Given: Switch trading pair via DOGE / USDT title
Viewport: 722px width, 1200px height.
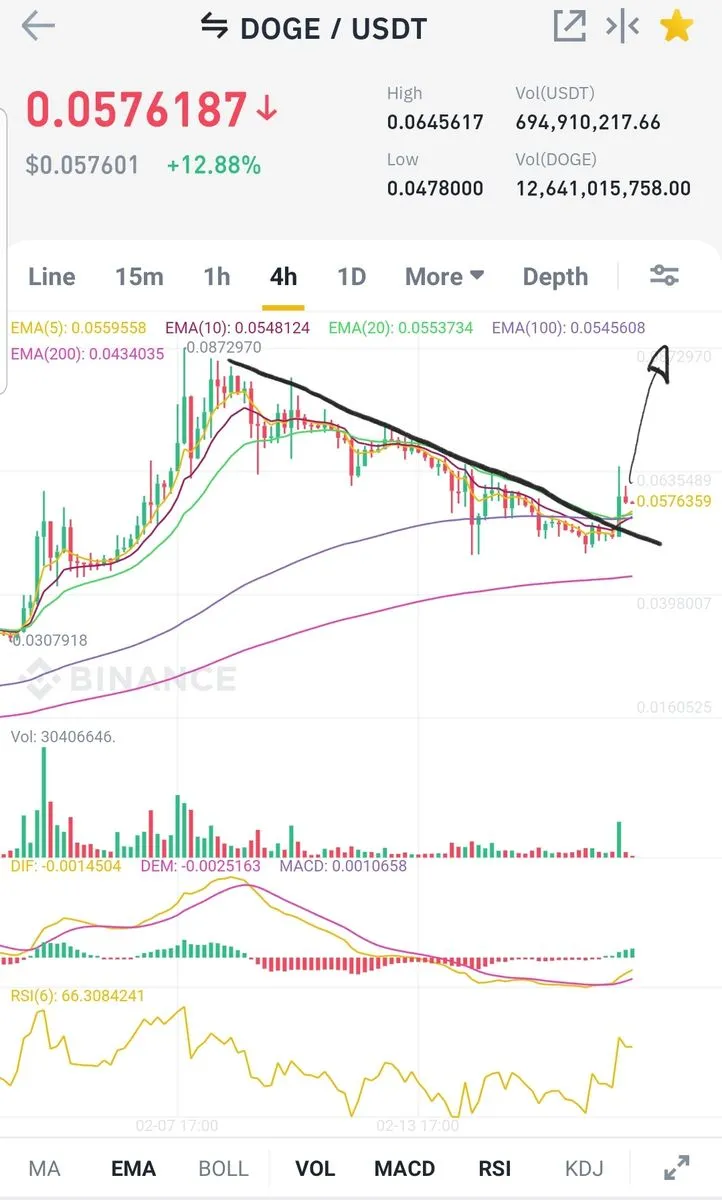Looking at the screenshot, I should [x=314, y=28].
